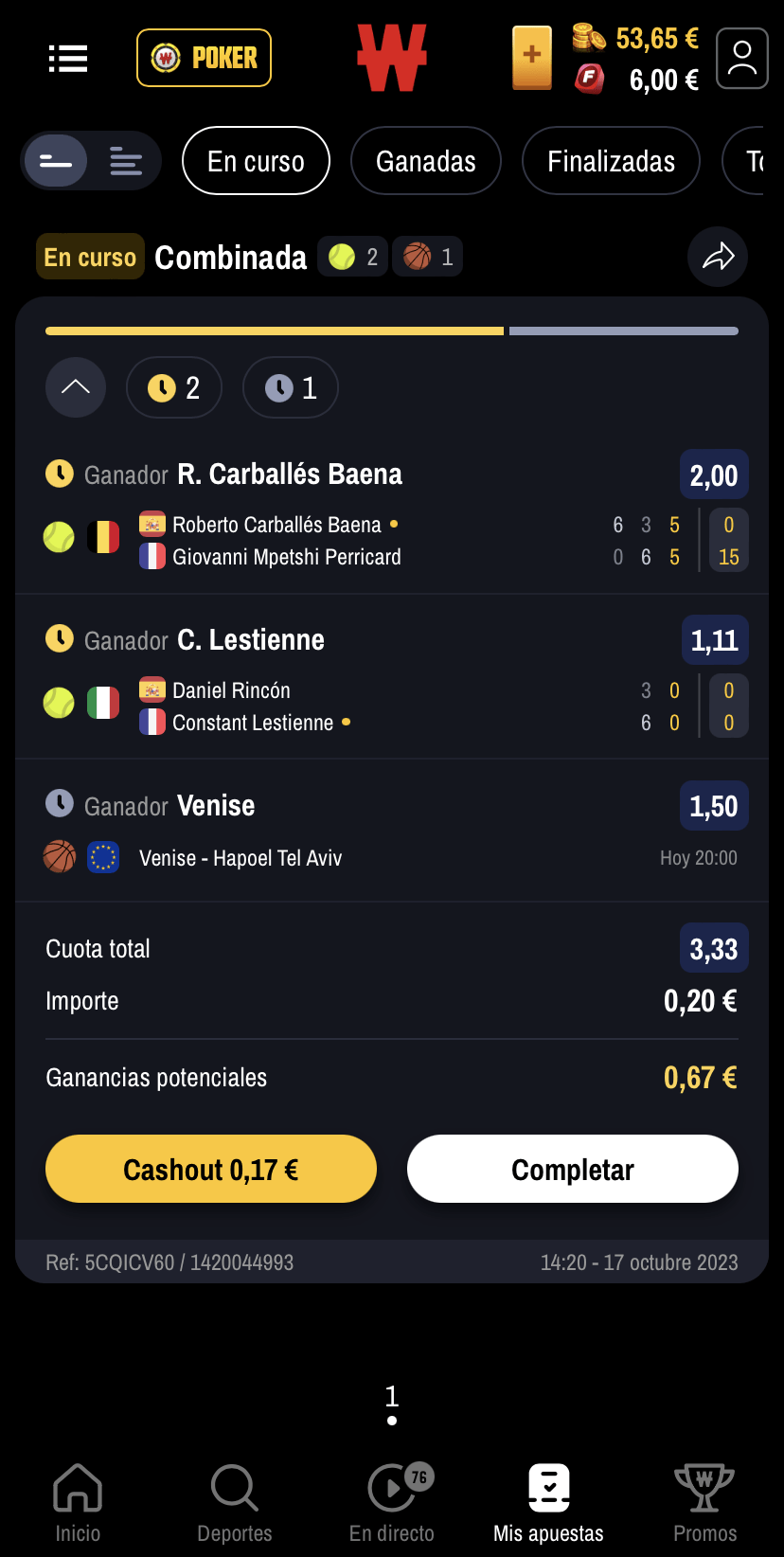Cashout the bet for 0,17 €
Viewport: 784px width, 1557px height.
pos(211,1169)
